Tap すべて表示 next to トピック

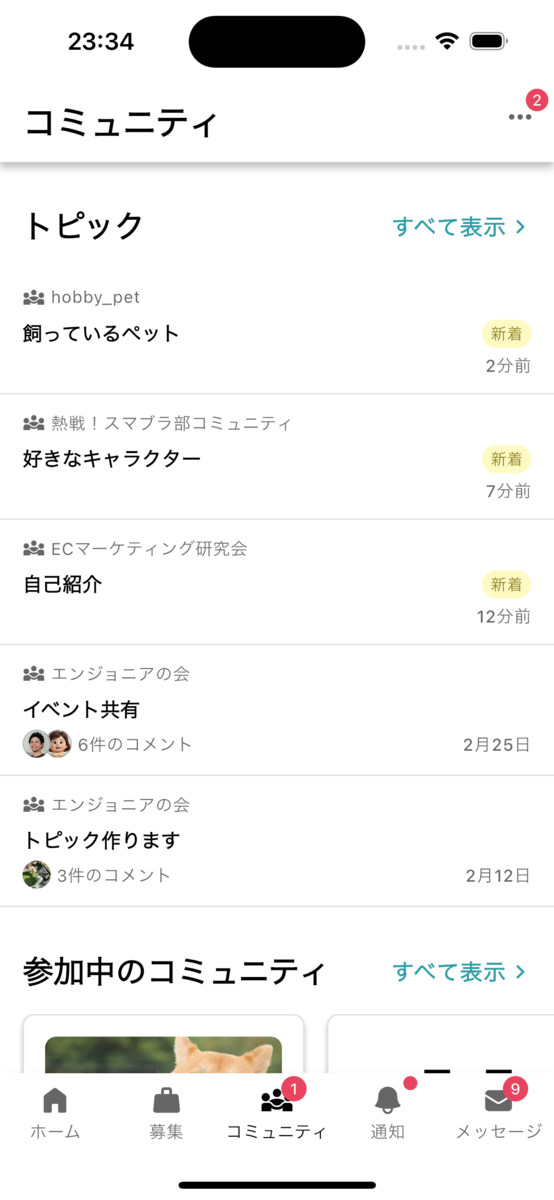(x=459, y=227)
